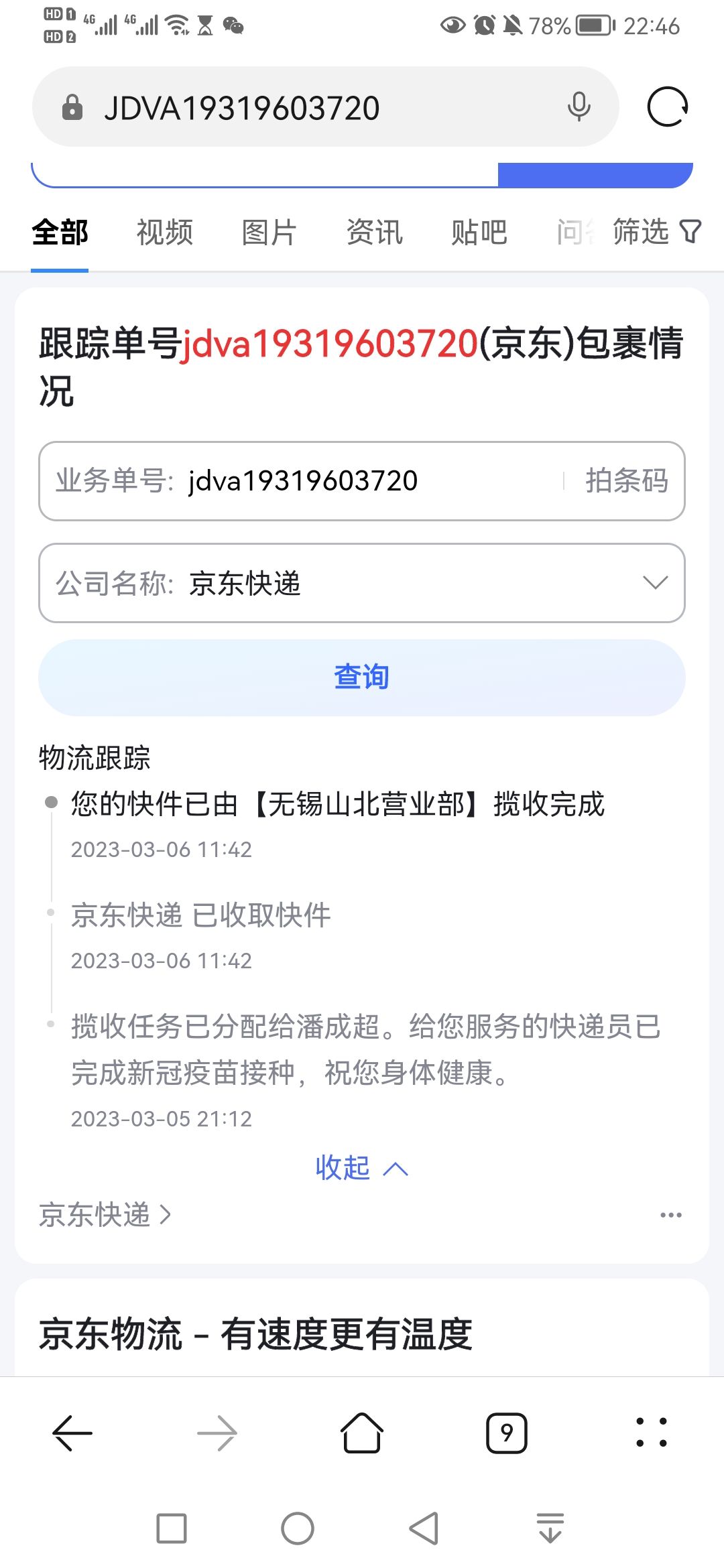Switch to the 资讯 tab
724x1568 pixels.
click(x=374, y=233)
